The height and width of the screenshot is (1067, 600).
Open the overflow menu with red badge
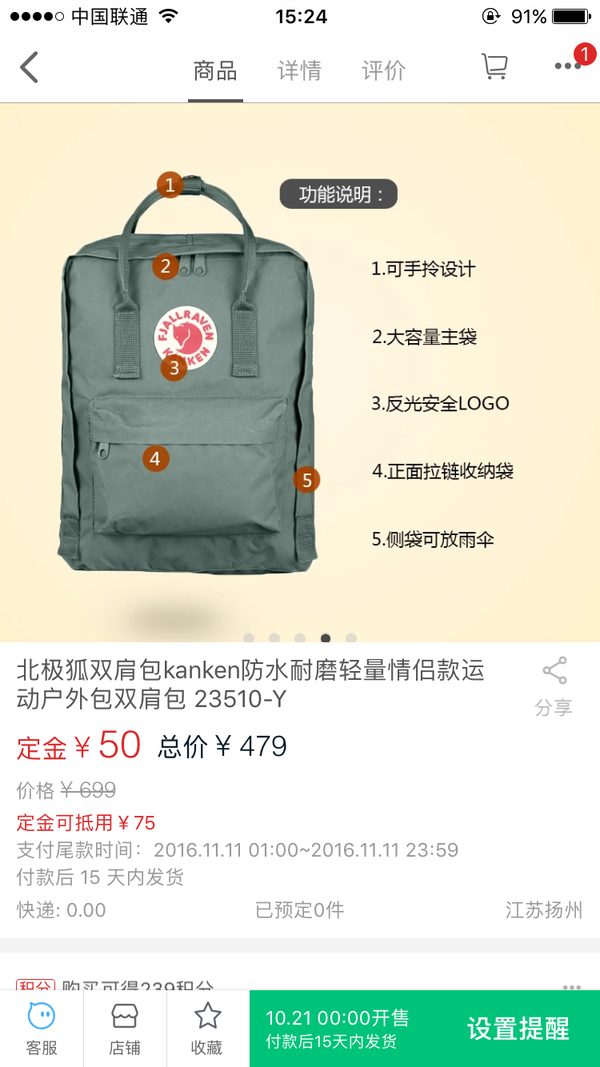coord(568,66)
